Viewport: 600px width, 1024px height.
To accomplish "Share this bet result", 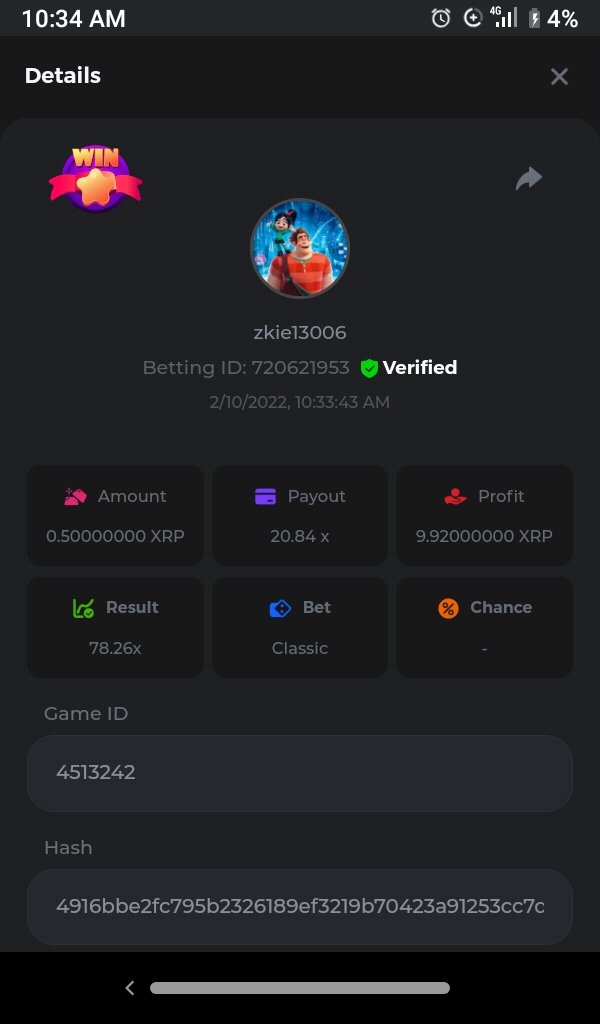I will 528,179.
